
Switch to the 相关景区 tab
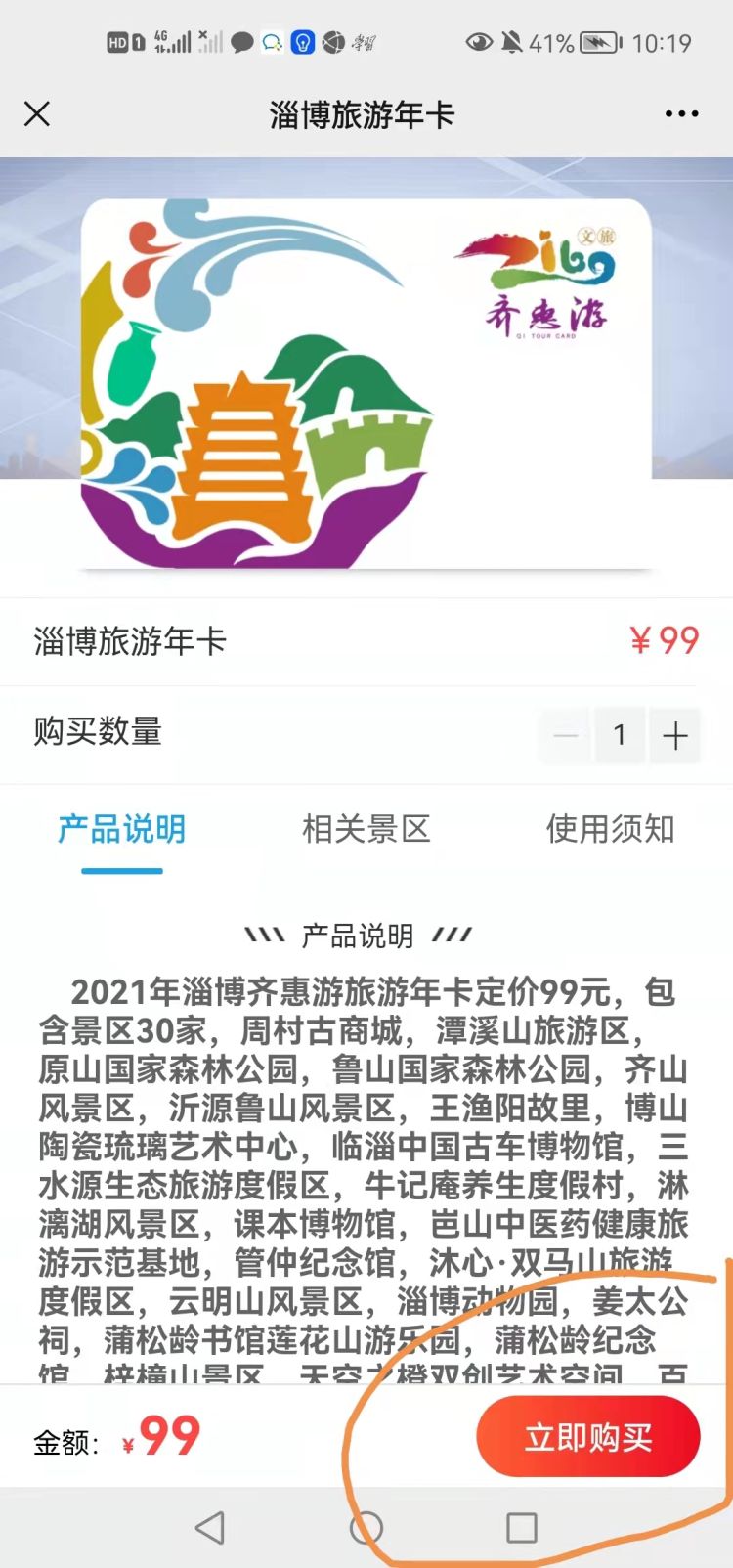366,830
